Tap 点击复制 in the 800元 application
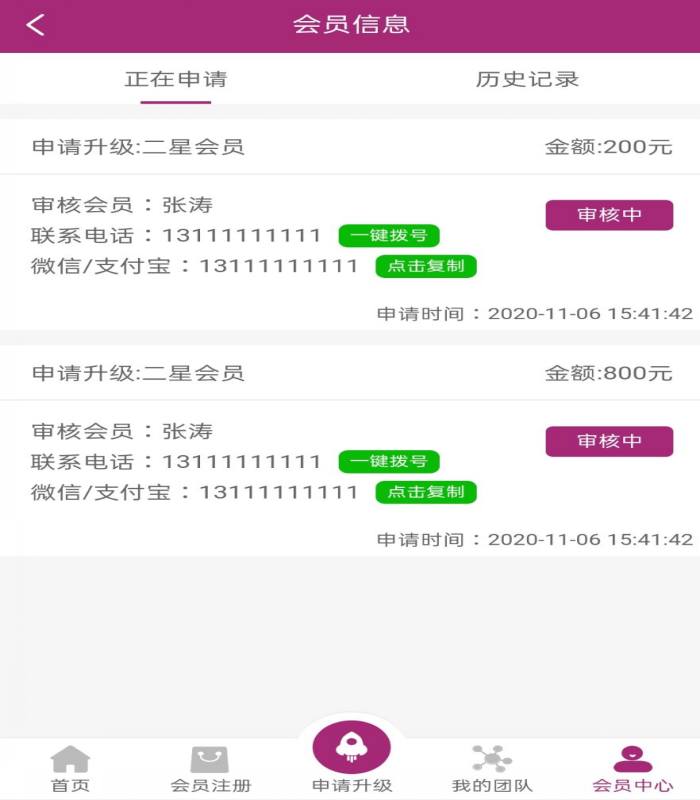Image resolution: width=700 pixels, height=800 pixels. [426, 492]
